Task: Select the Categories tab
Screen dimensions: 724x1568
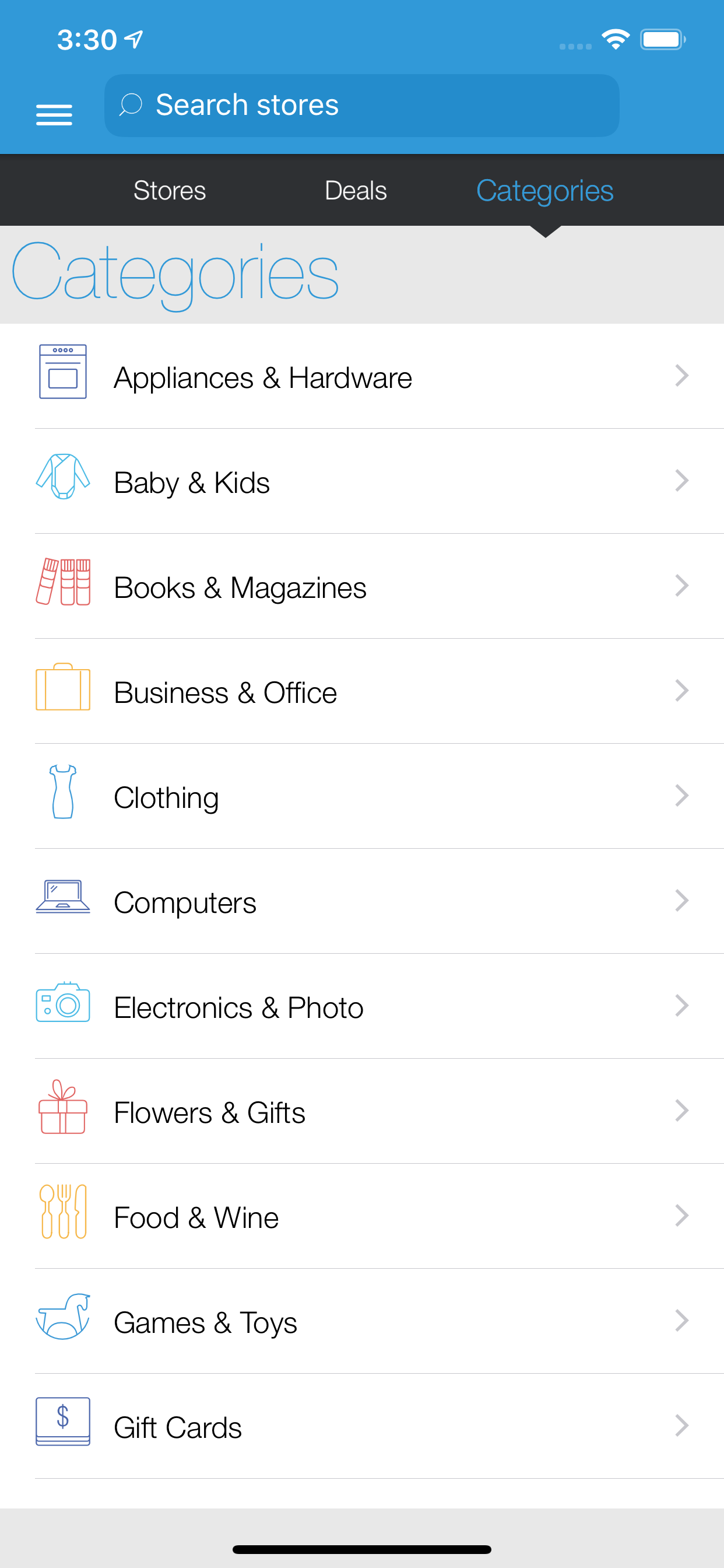Action: 544,191
